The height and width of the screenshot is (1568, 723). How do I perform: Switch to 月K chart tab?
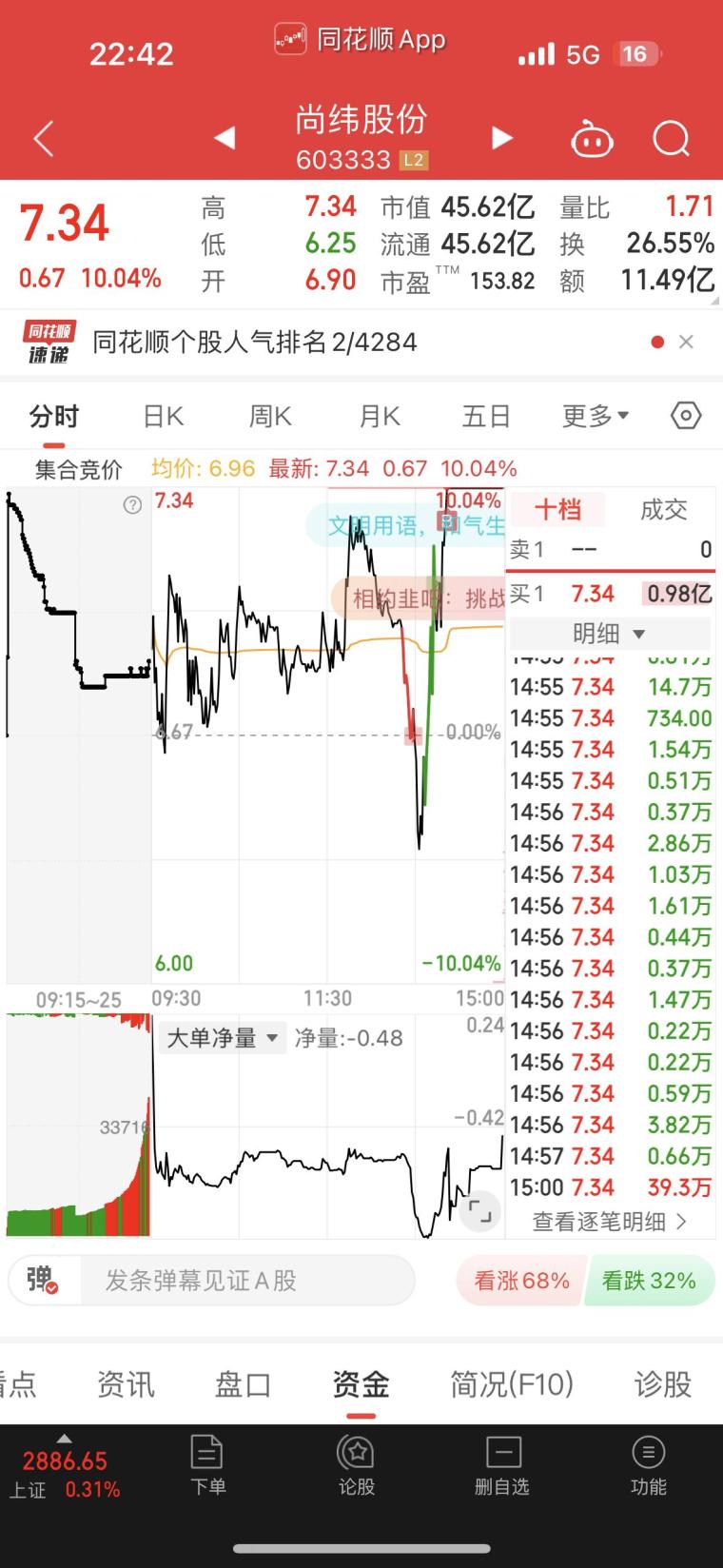pyautogui.click(x=380, y=417)
